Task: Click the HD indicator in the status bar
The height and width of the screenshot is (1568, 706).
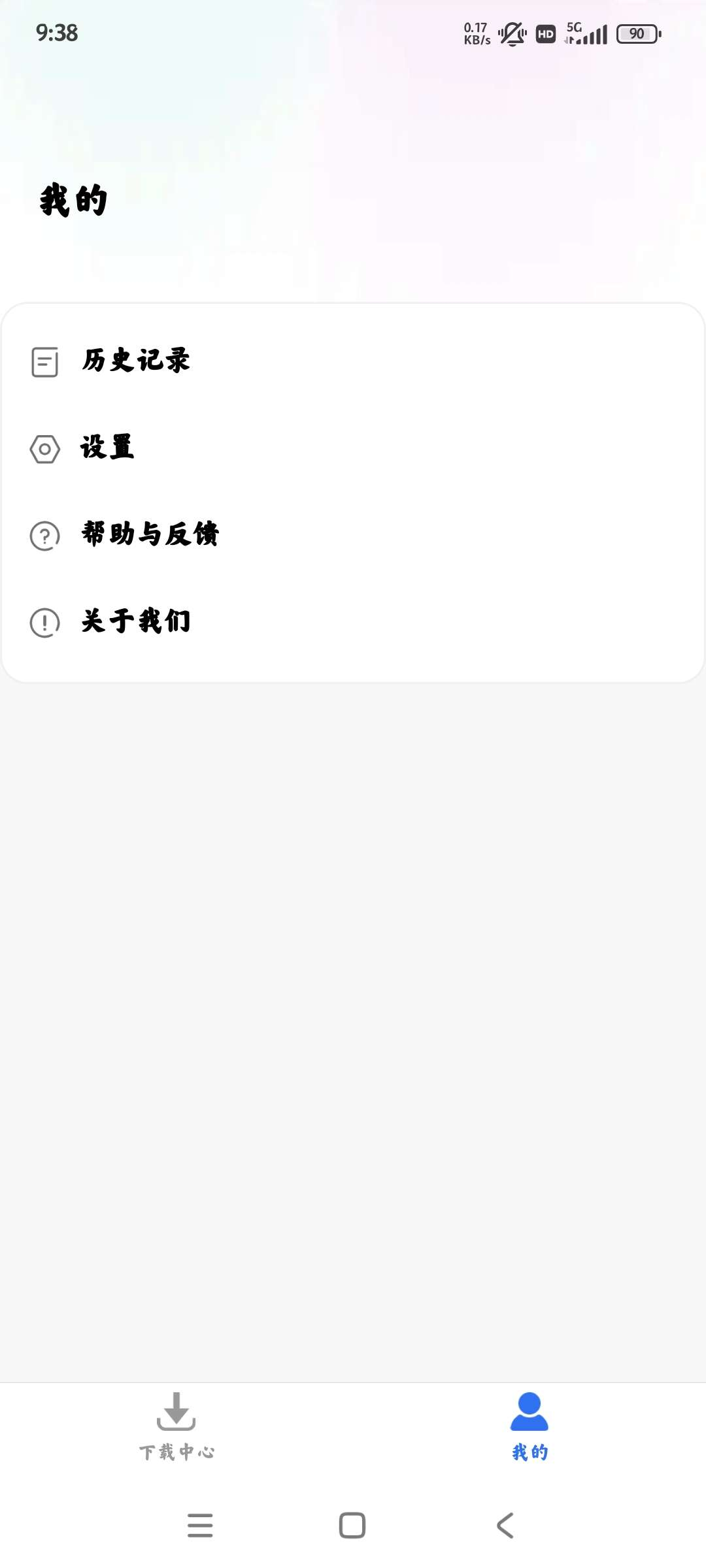Action: tap(545, 33)
